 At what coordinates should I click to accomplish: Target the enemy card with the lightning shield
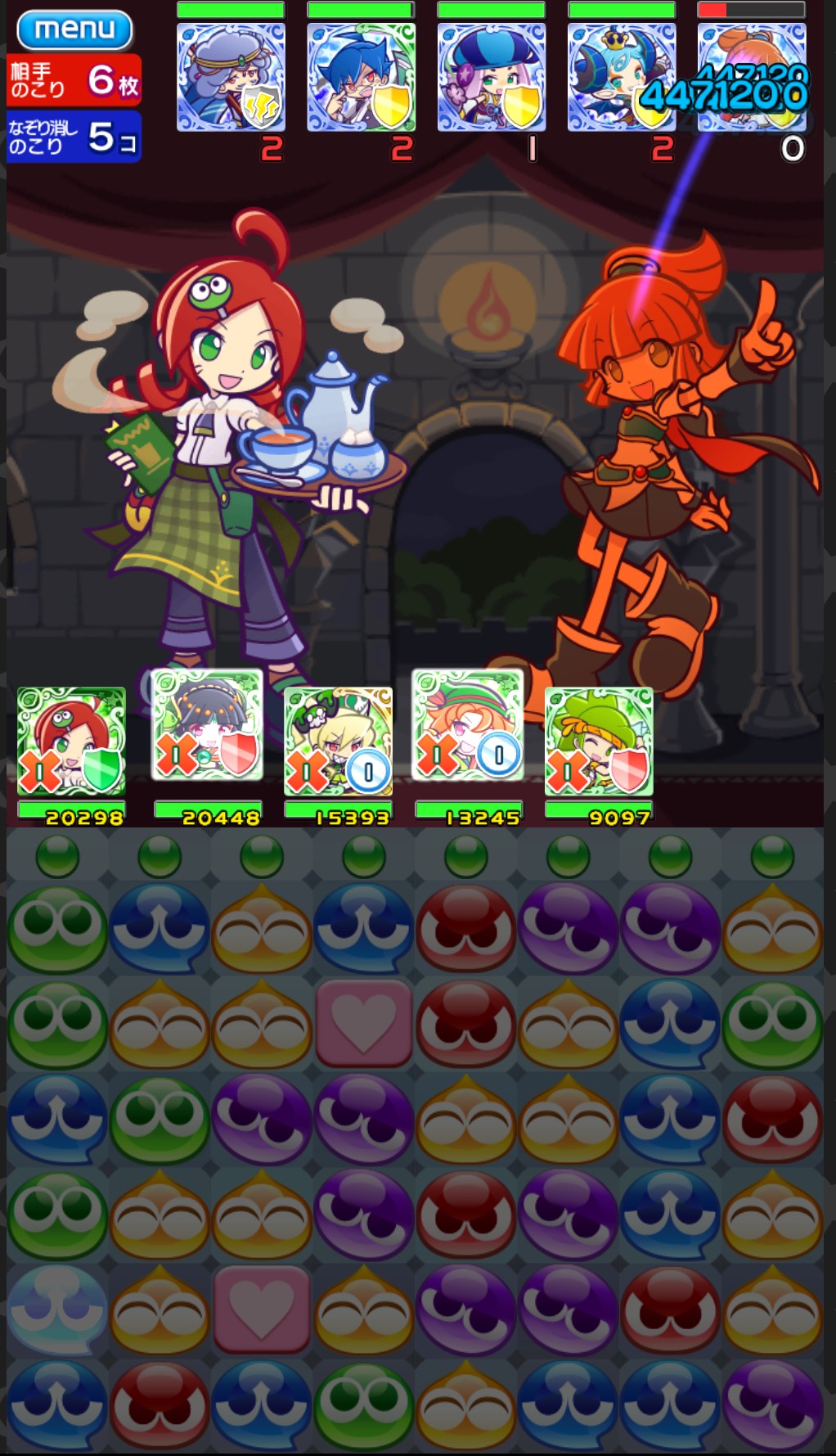(x=231, y=78)
